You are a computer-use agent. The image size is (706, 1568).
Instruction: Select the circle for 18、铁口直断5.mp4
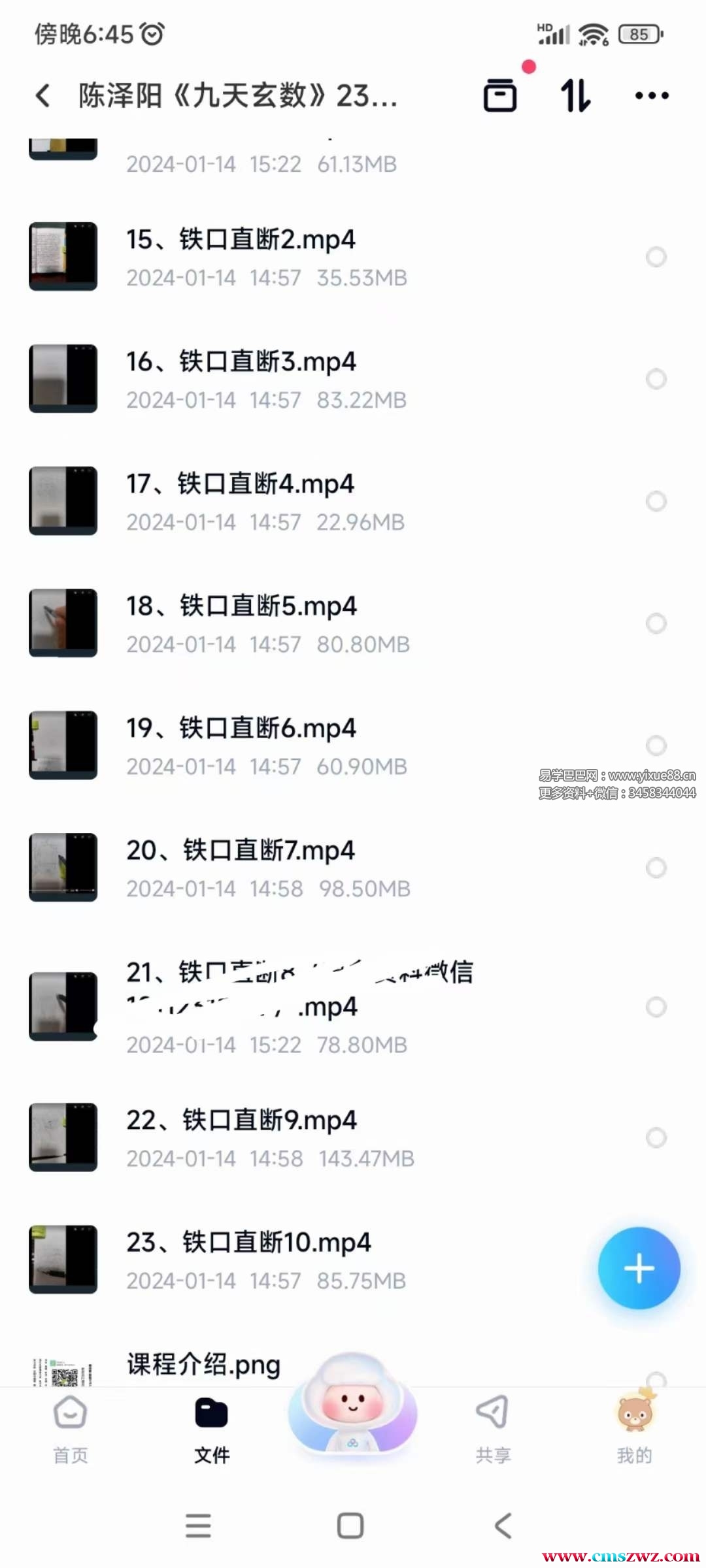656,623
